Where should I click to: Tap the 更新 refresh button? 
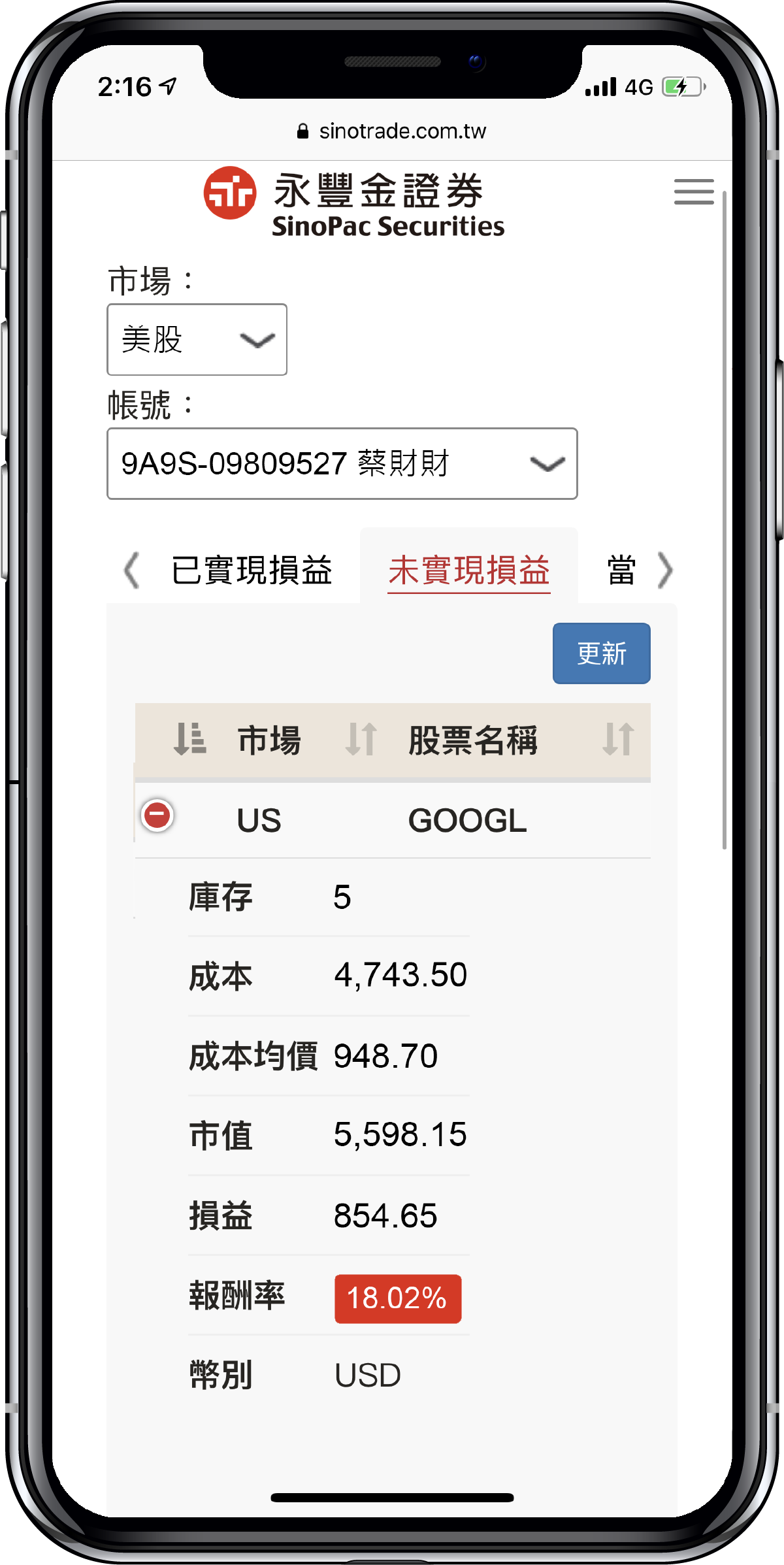coord(601,653)
